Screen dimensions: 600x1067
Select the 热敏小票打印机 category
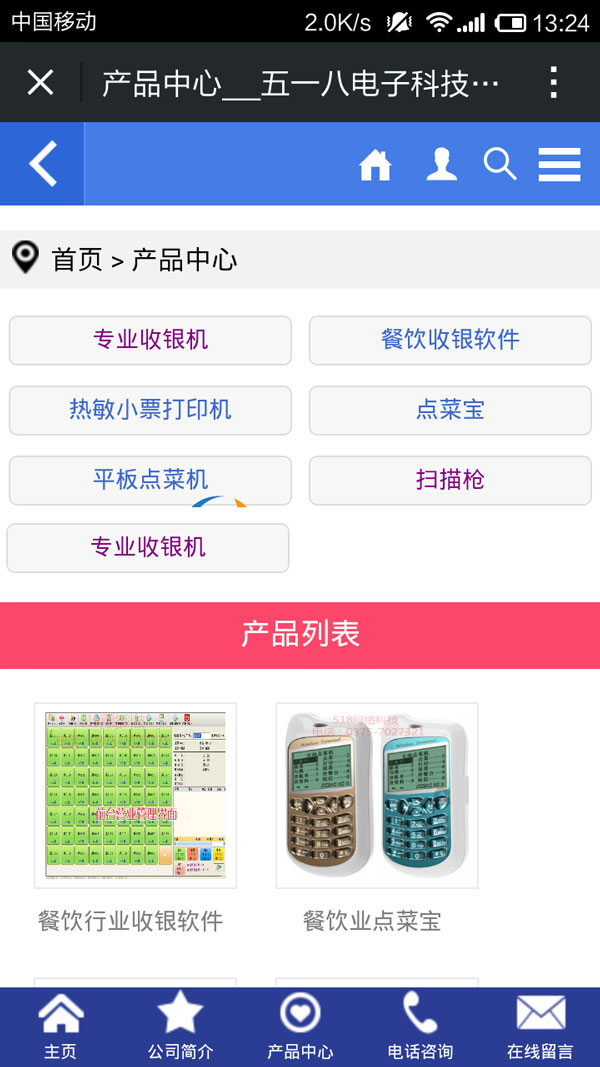(x=150, y=410)
